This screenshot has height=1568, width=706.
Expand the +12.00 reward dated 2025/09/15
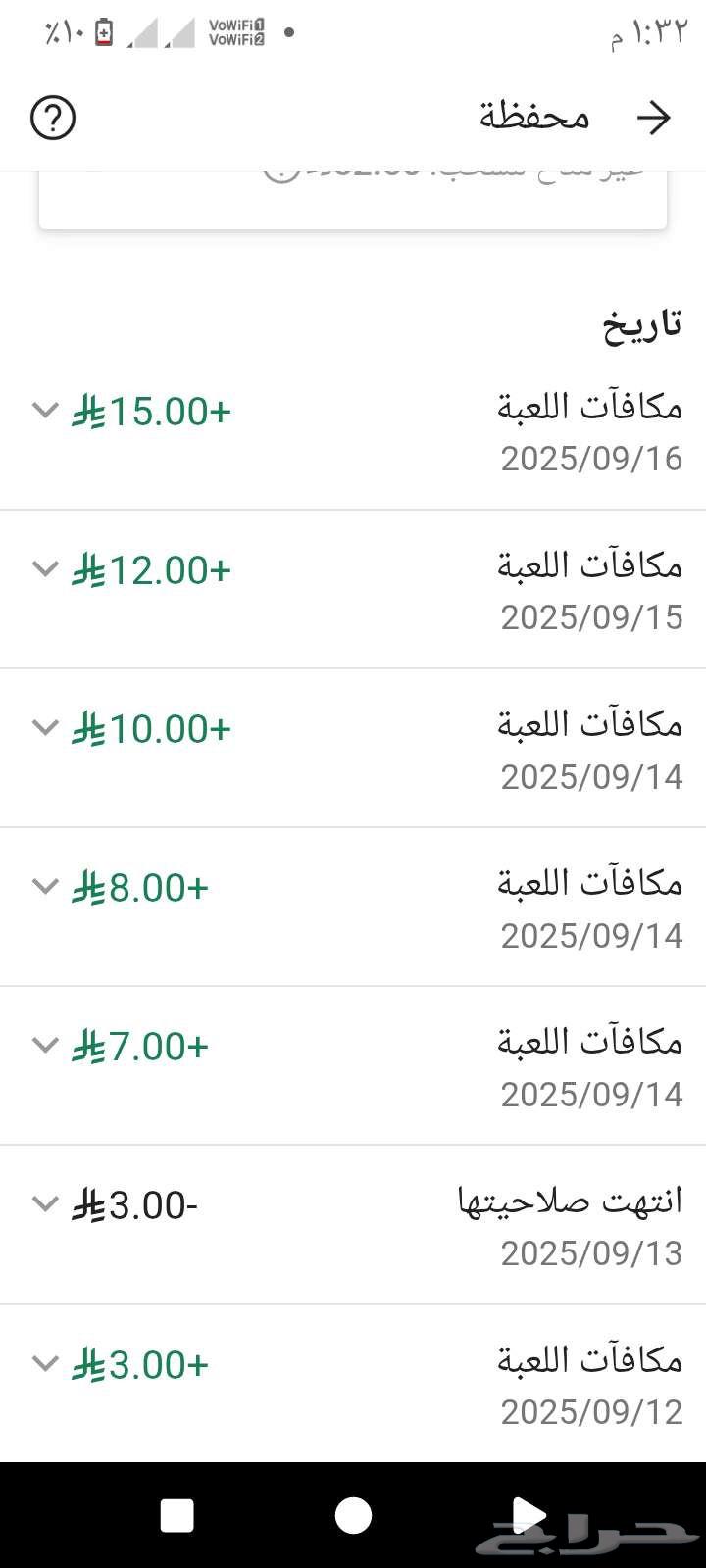coord(45,568)
